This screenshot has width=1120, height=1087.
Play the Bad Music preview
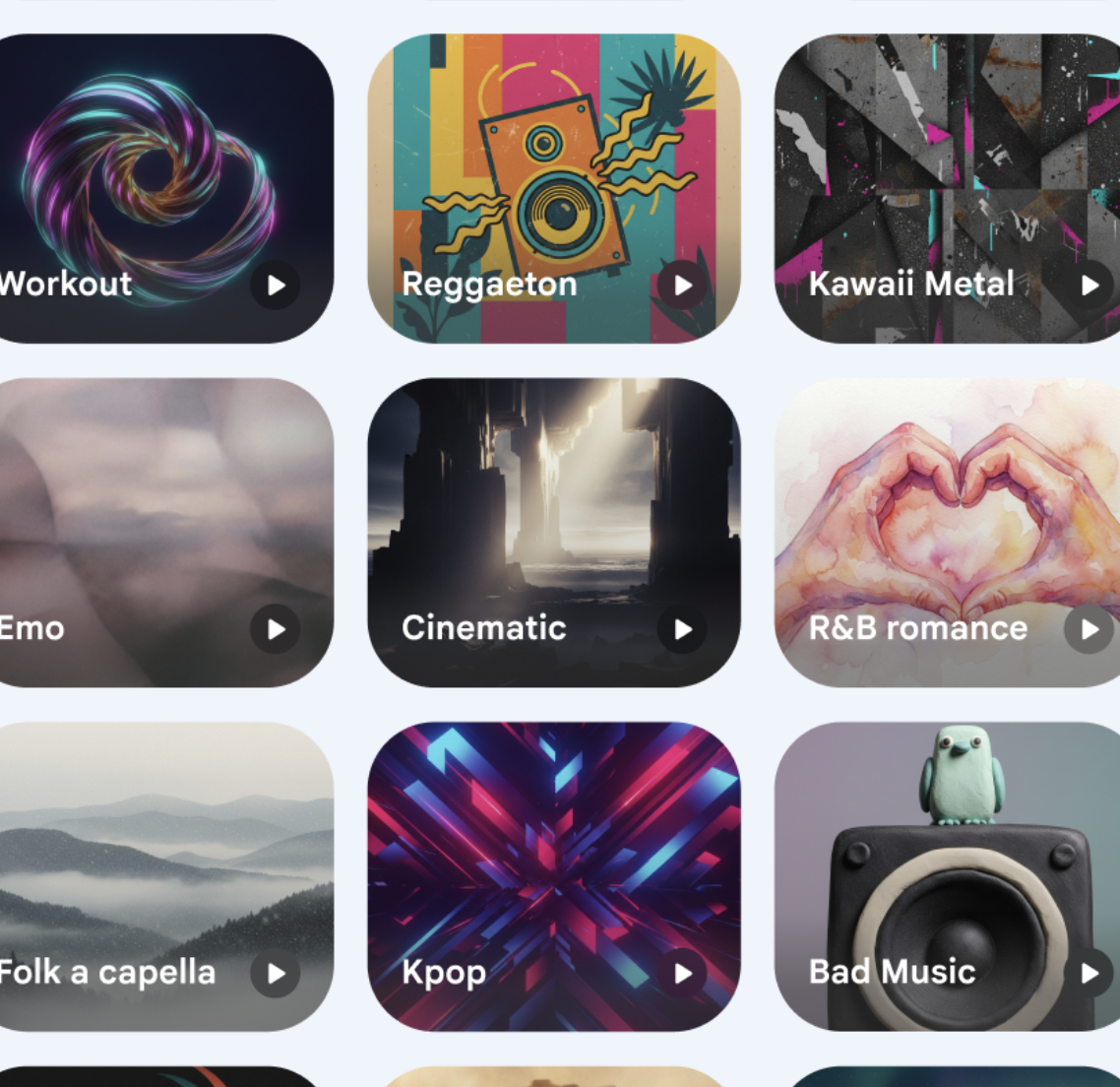point(1089,973)
